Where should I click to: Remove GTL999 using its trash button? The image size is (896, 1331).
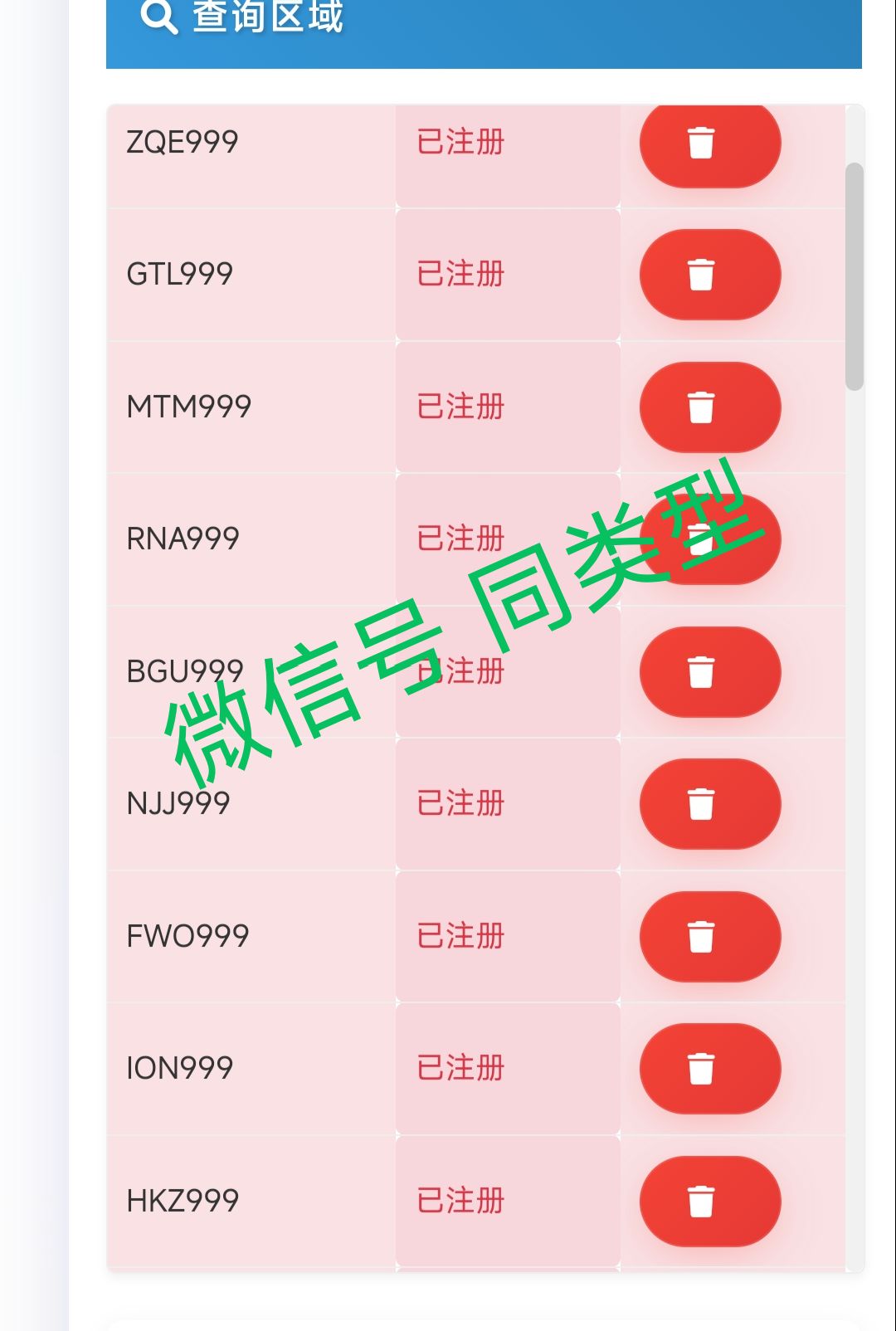click(x=709, y=275)
